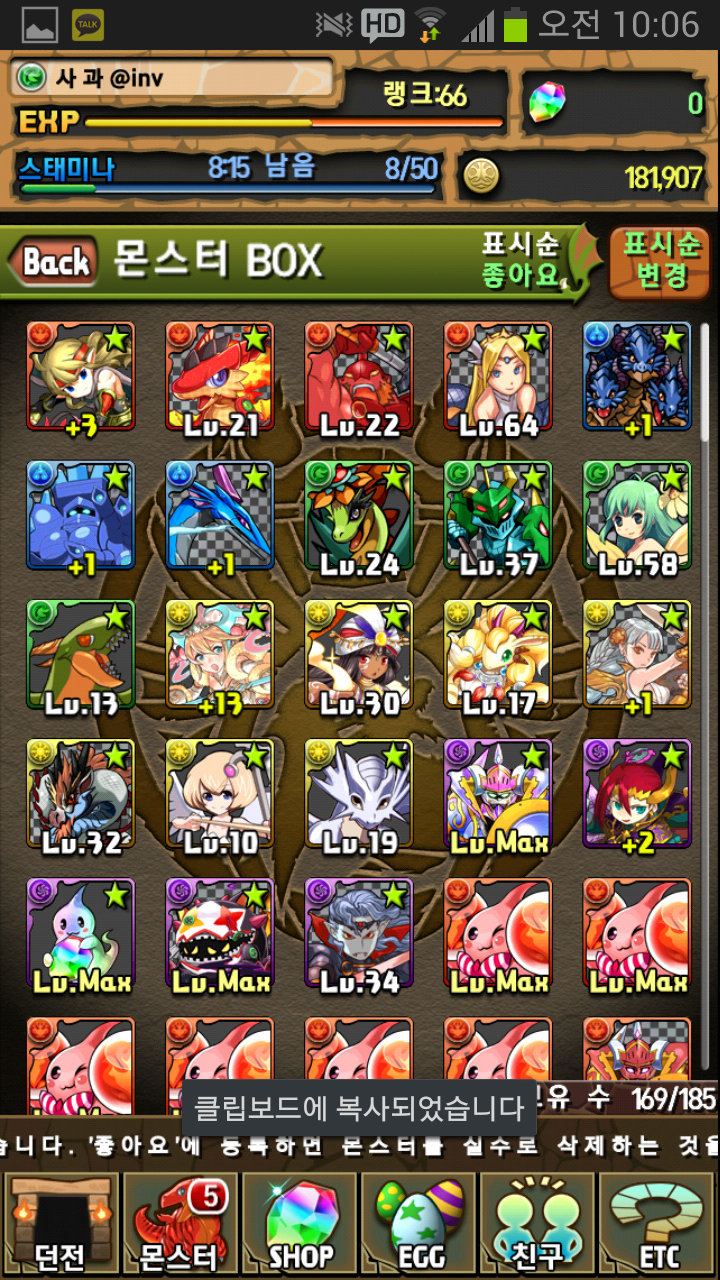
Task: Select the Lv.24 green dragon monster
Action: 358,516
